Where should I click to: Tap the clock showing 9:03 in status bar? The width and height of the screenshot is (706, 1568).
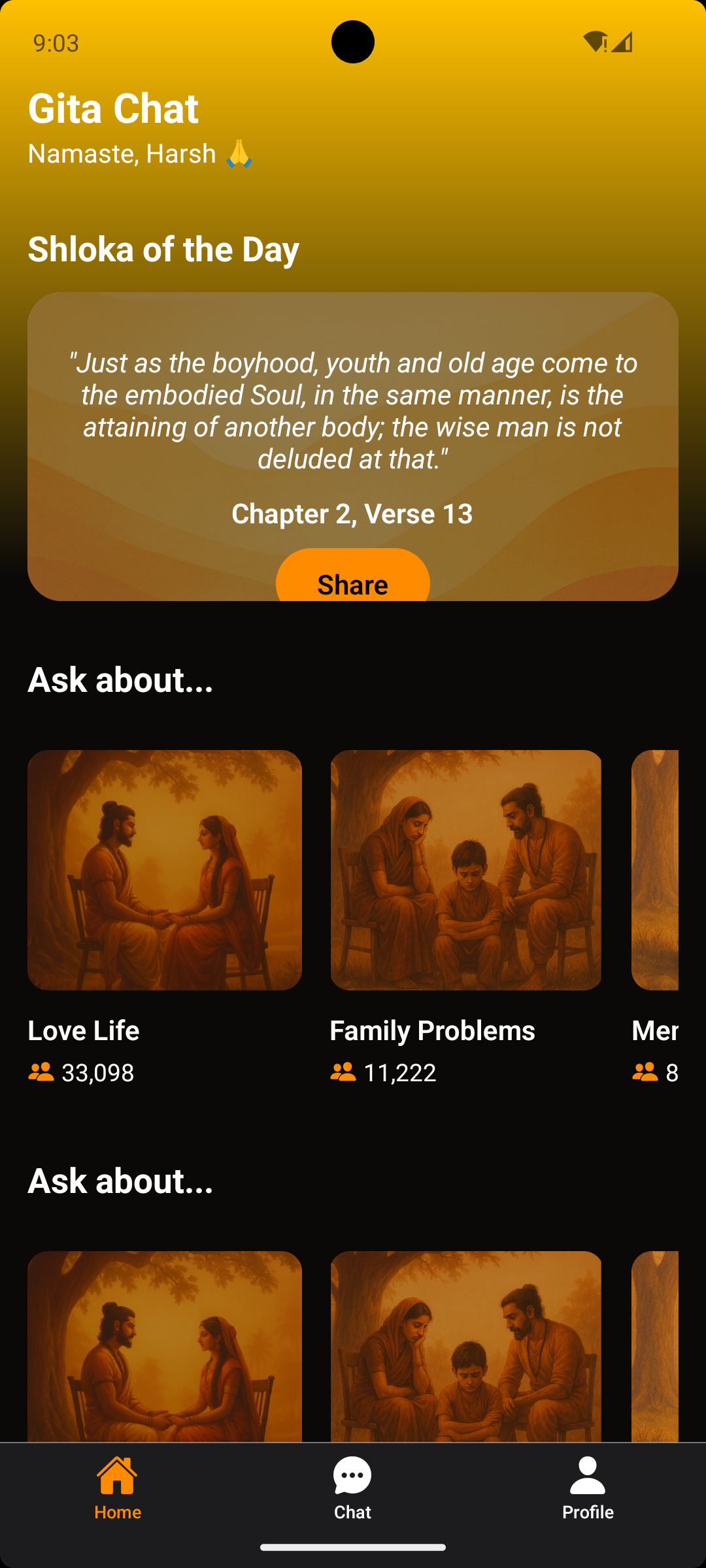coord(56,44)
